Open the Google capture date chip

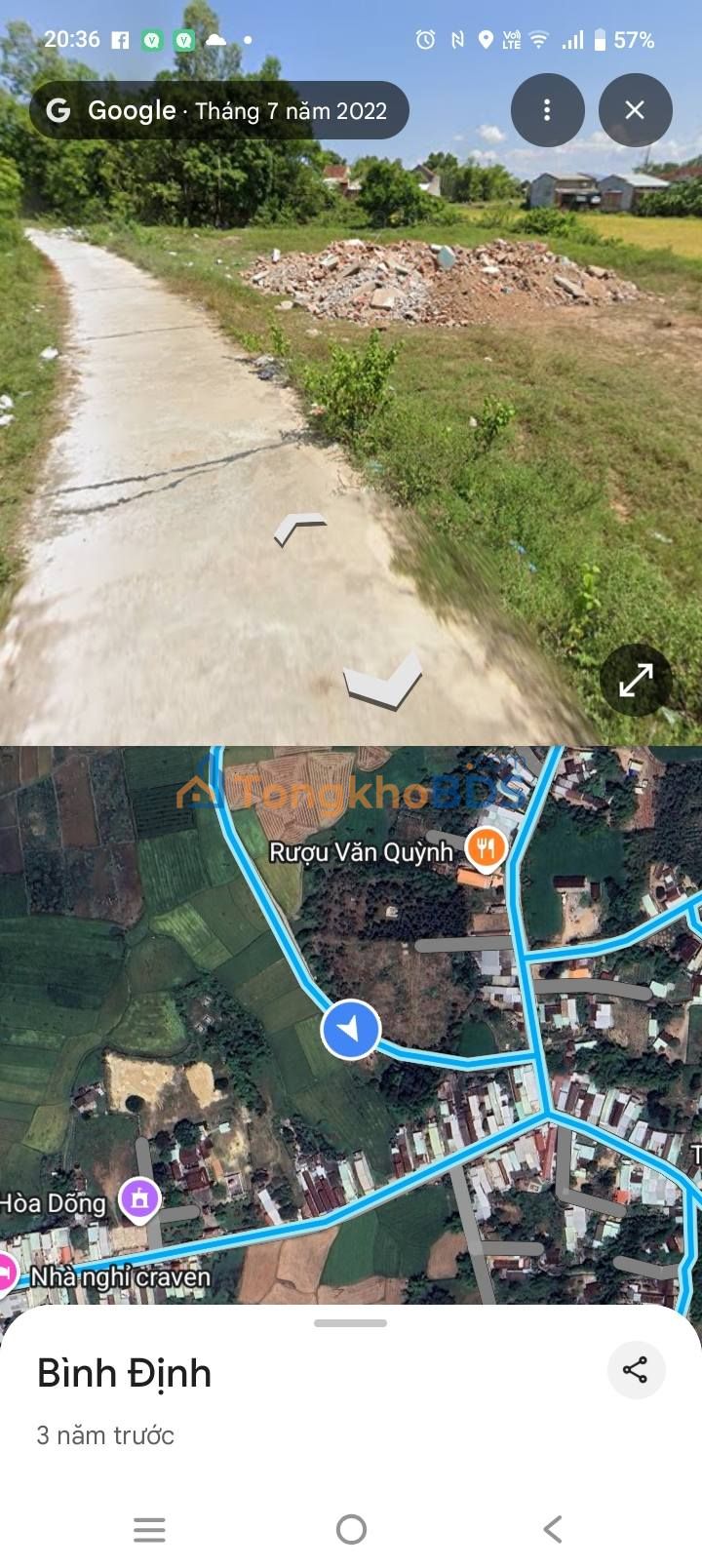pos(219,111)
